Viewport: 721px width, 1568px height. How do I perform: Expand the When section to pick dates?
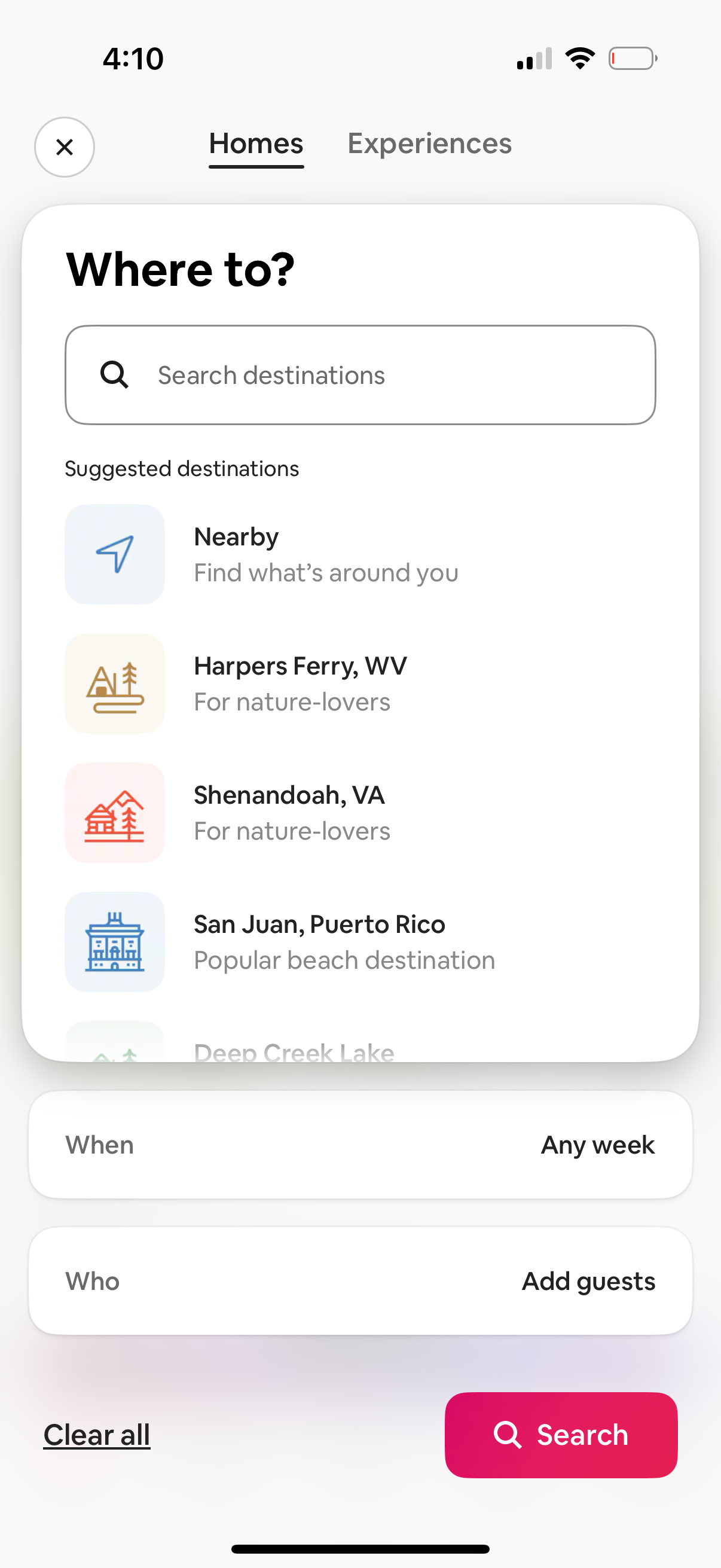360,1145
